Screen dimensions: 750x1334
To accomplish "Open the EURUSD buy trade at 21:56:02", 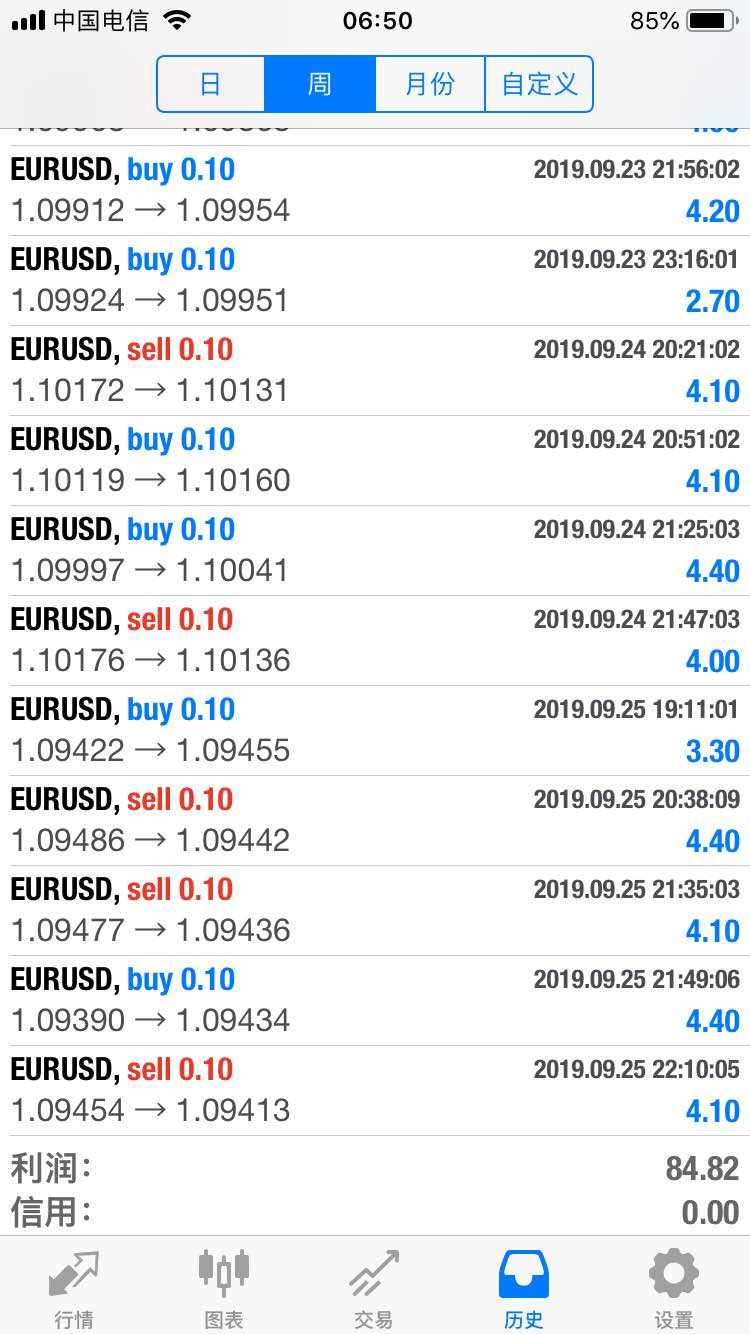I will [x=375, y=191].
